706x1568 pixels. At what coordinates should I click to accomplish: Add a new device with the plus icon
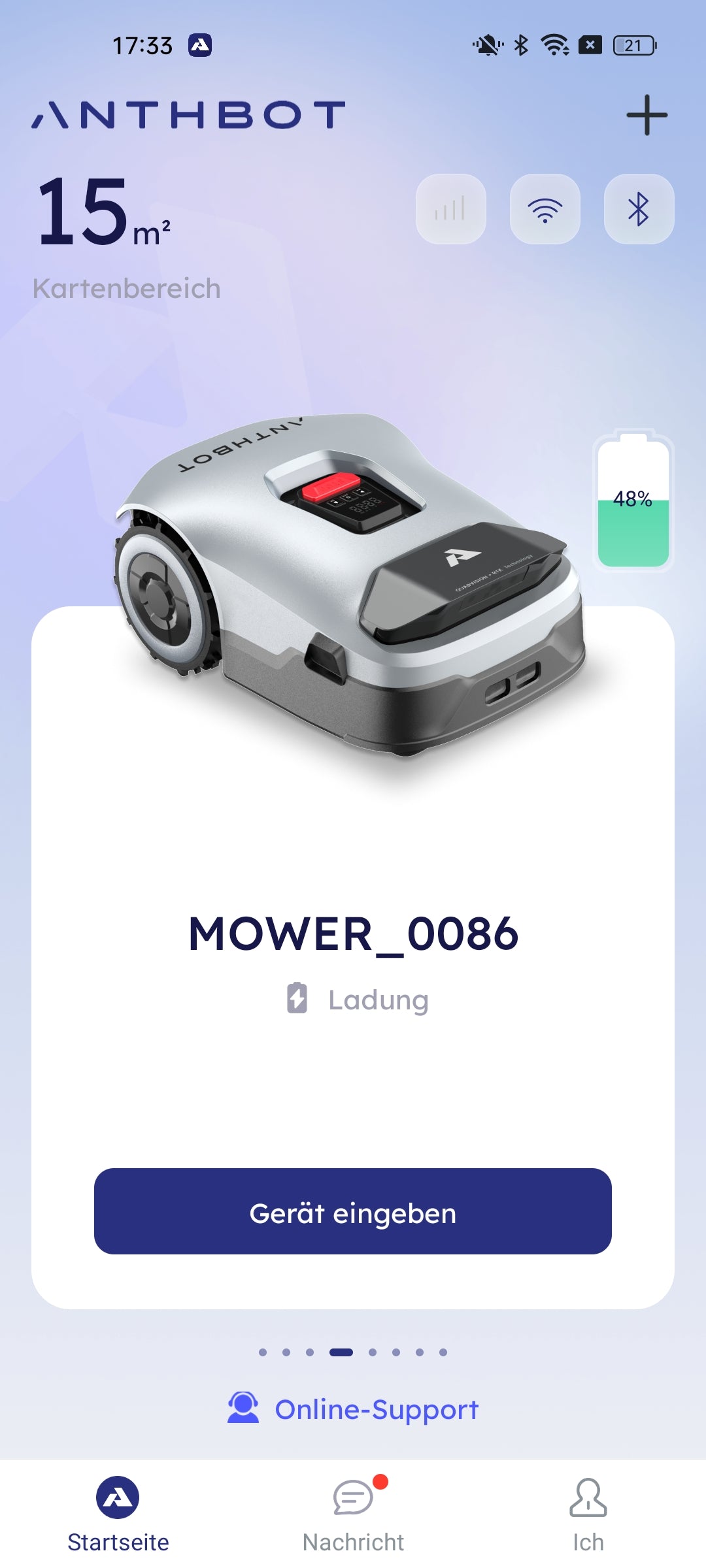[x=647, y=115]
